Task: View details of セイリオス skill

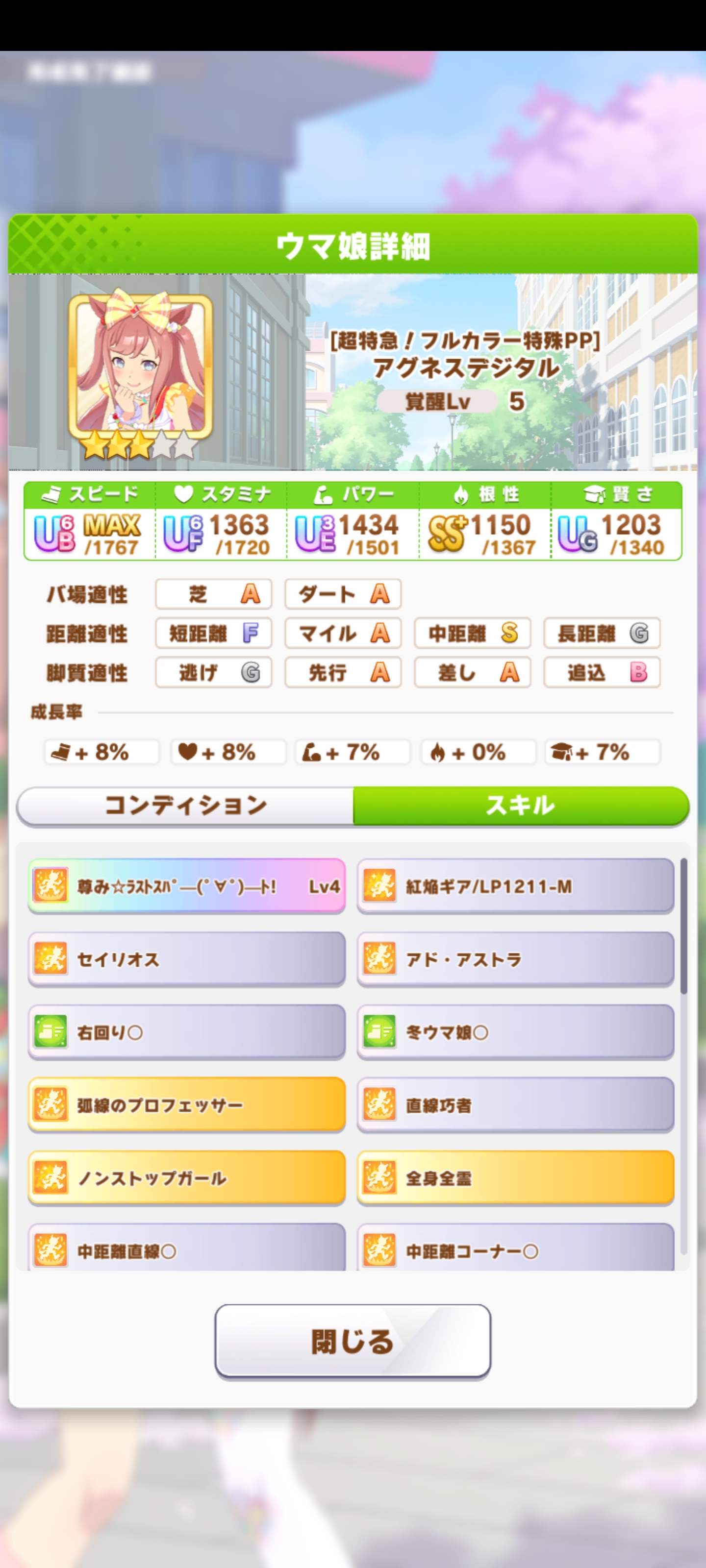Action: click(x=186, y=959)
